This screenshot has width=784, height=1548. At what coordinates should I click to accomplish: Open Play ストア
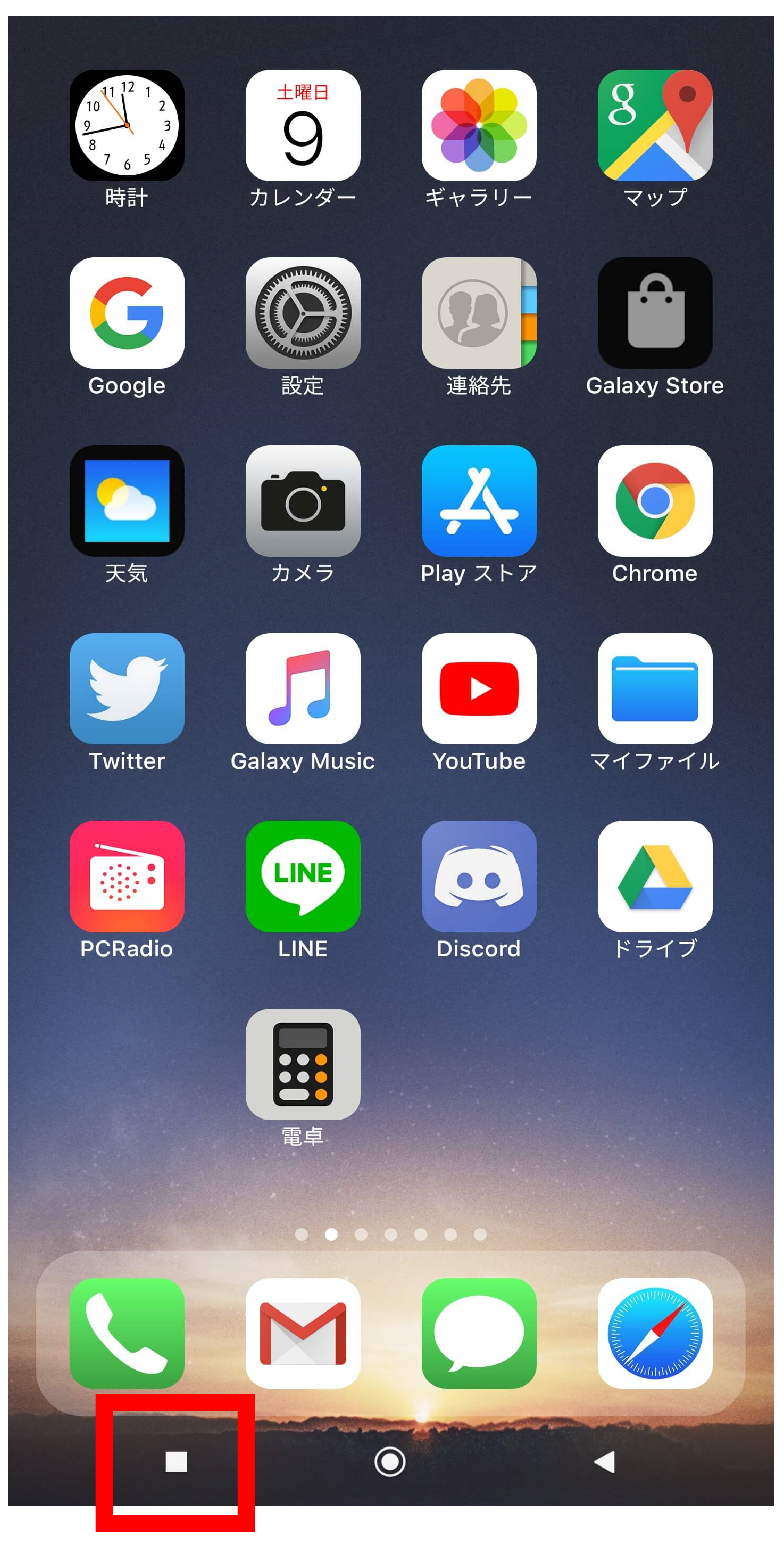click(x=479, y=501)
